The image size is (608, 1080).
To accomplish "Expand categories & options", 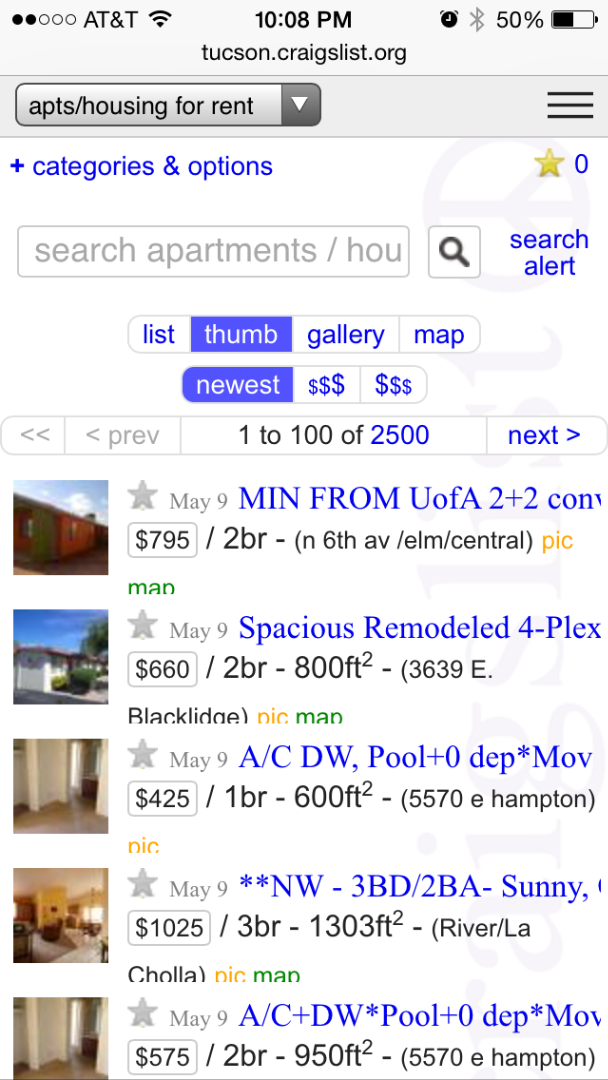I will tap(141, 166).
